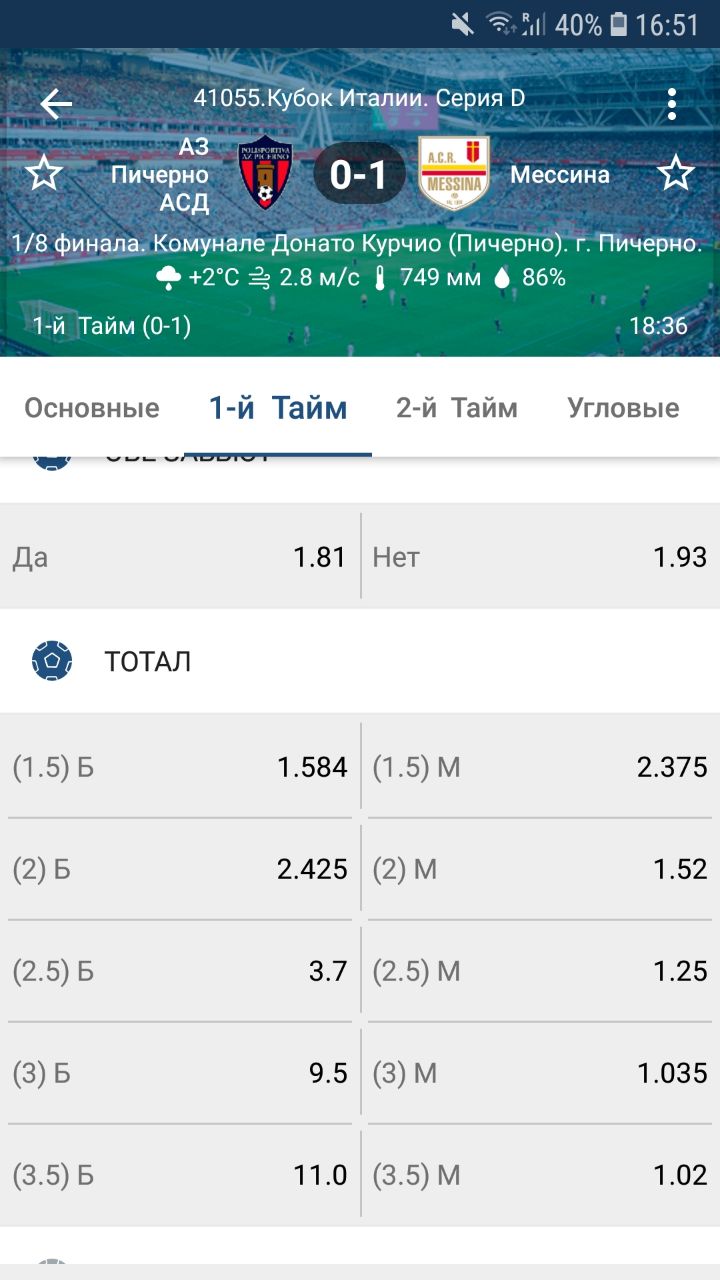This screenshot has width=720, height=1280.
Task: Add total (2.5) М at 1.25
Action: pos(540,971)
